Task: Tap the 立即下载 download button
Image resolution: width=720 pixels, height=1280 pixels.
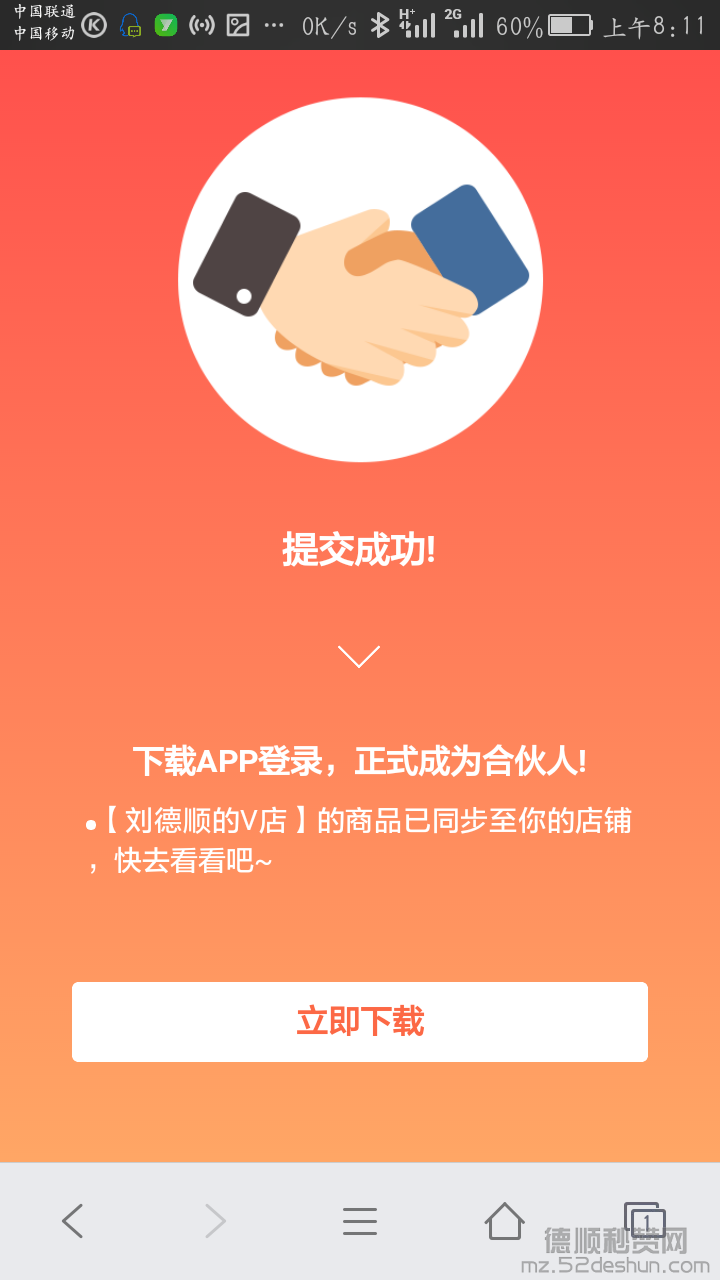Action: (360, 1021)
